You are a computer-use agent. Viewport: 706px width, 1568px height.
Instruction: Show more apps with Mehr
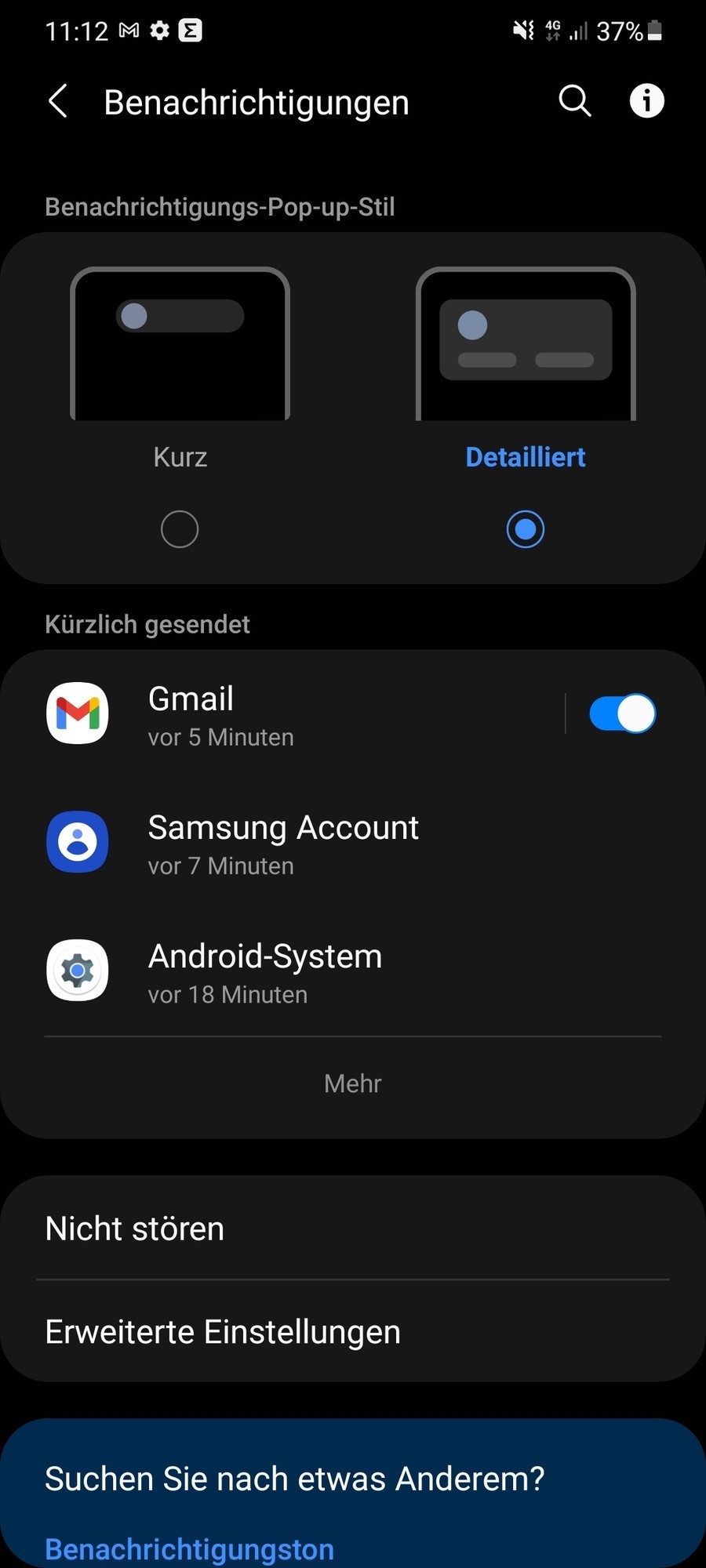353,1083
